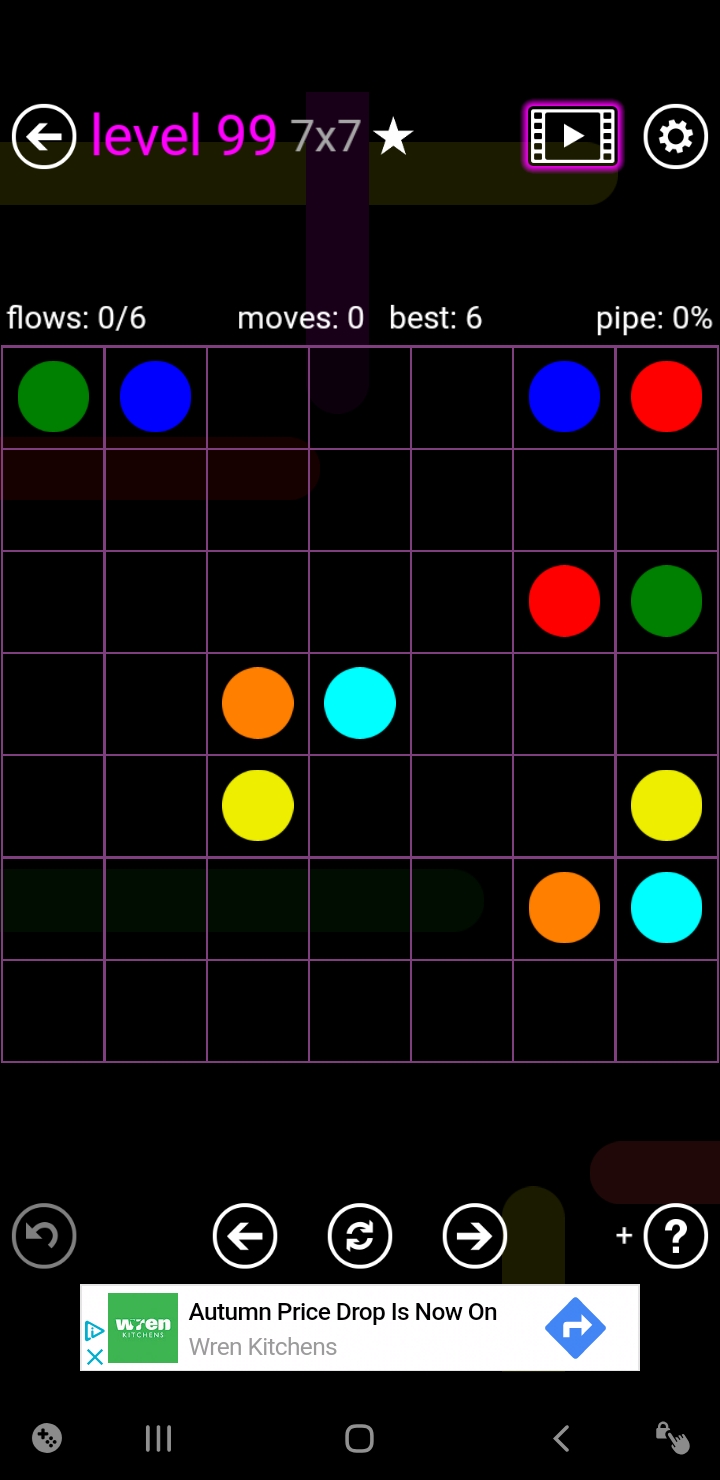This screenshot has width=720, height=1480.
Task: Restart the current level
Action: tap(360, 1236)
